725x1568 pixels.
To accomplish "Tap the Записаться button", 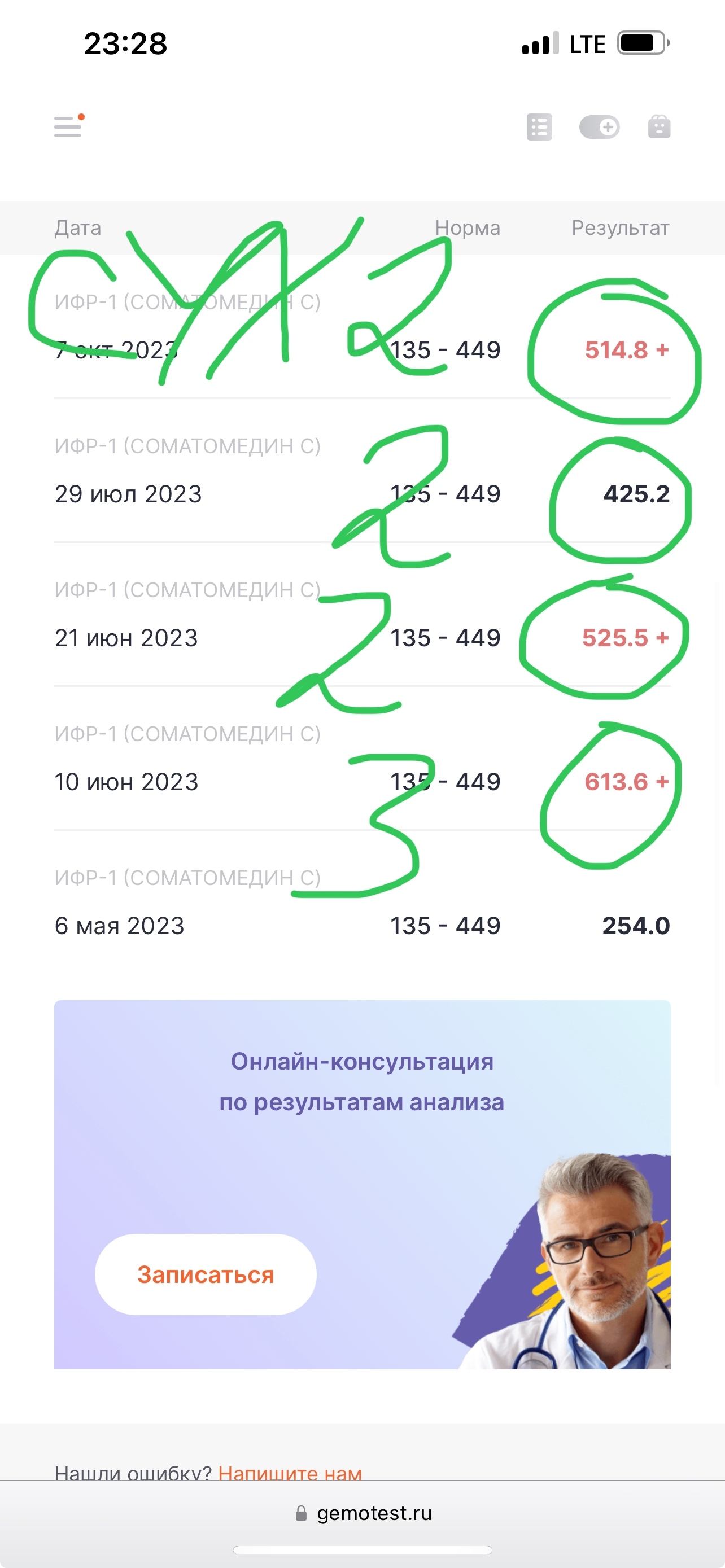I will (205, 1274).
